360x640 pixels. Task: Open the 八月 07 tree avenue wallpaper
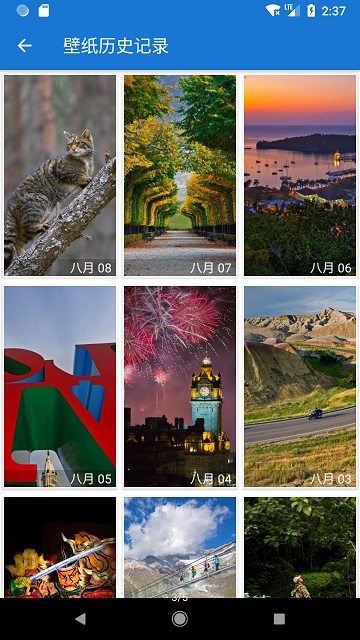coord(180,175)
